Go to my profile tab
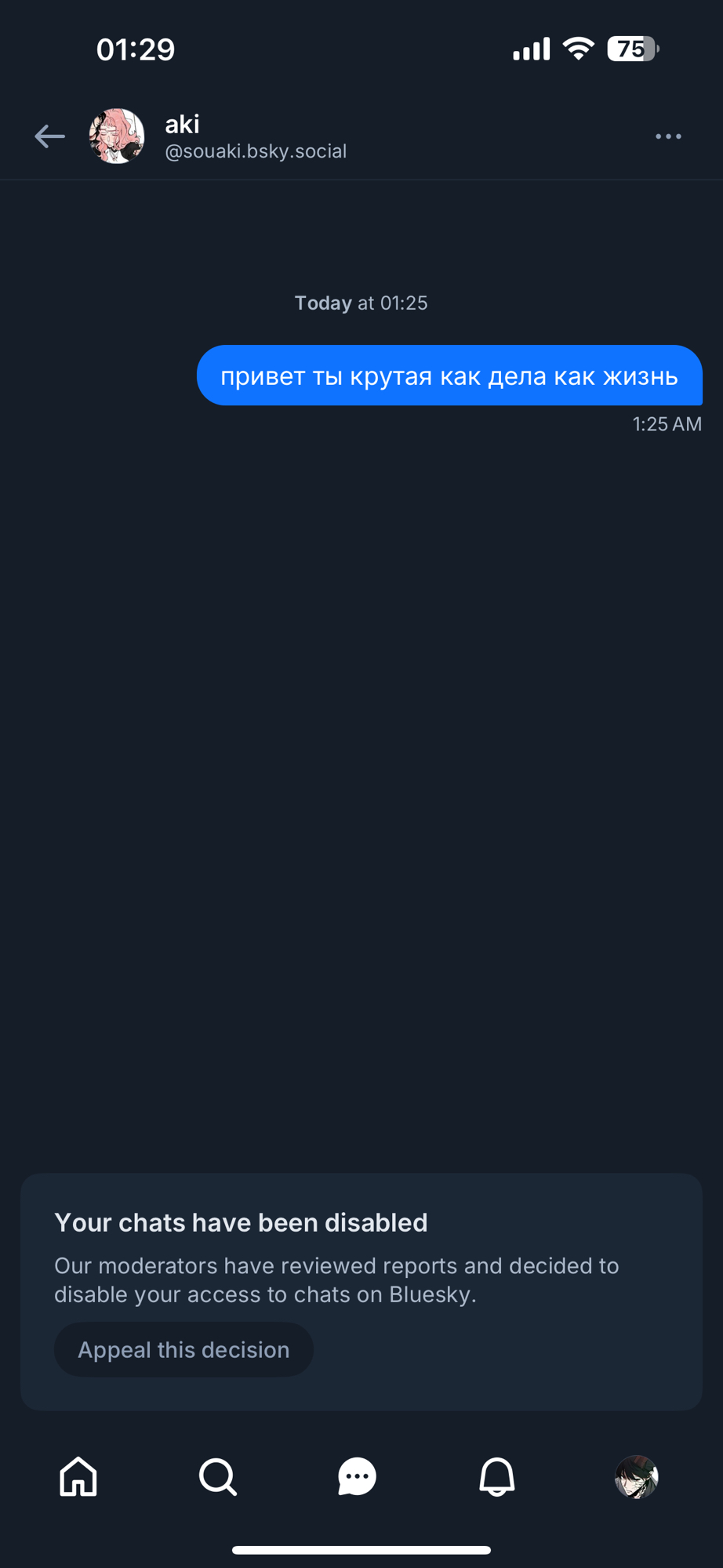723x1568 pixels. tap(636, 1477)
